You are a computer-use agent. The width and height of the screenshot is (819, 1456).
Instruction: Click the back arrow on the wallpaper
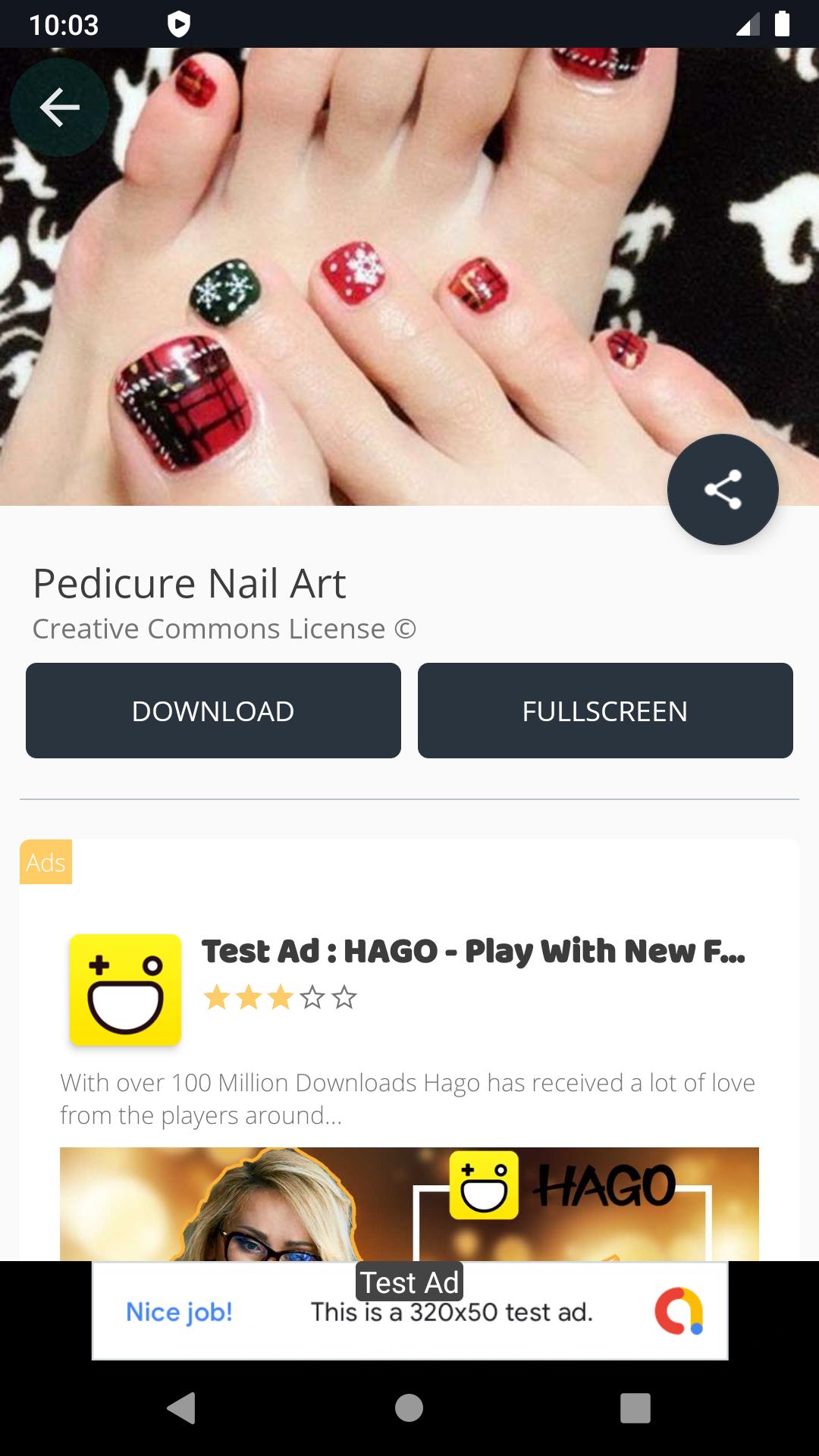point(59,106)
